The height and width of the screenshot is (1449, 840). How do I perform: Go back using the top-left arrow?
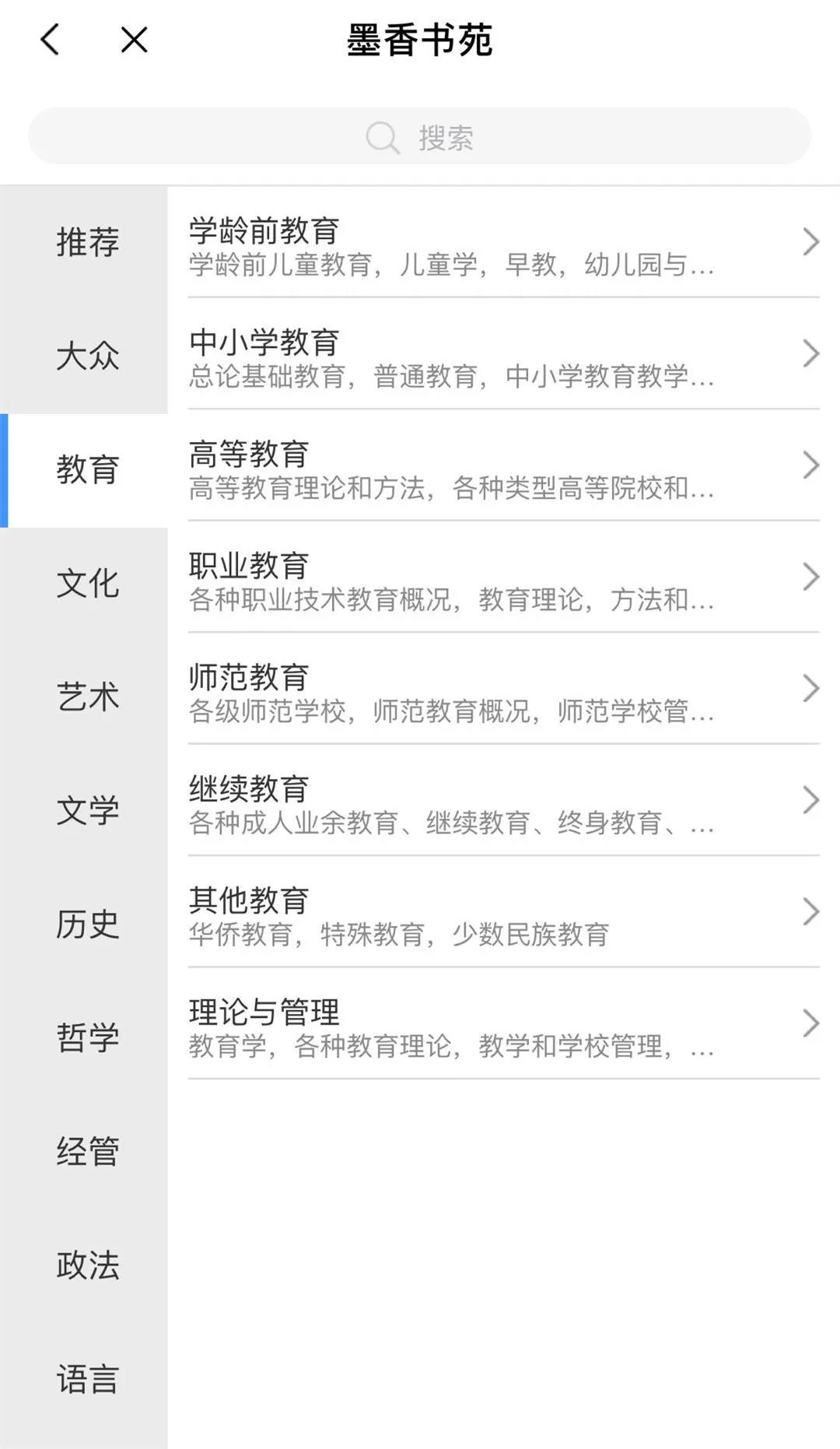(50, 40)
